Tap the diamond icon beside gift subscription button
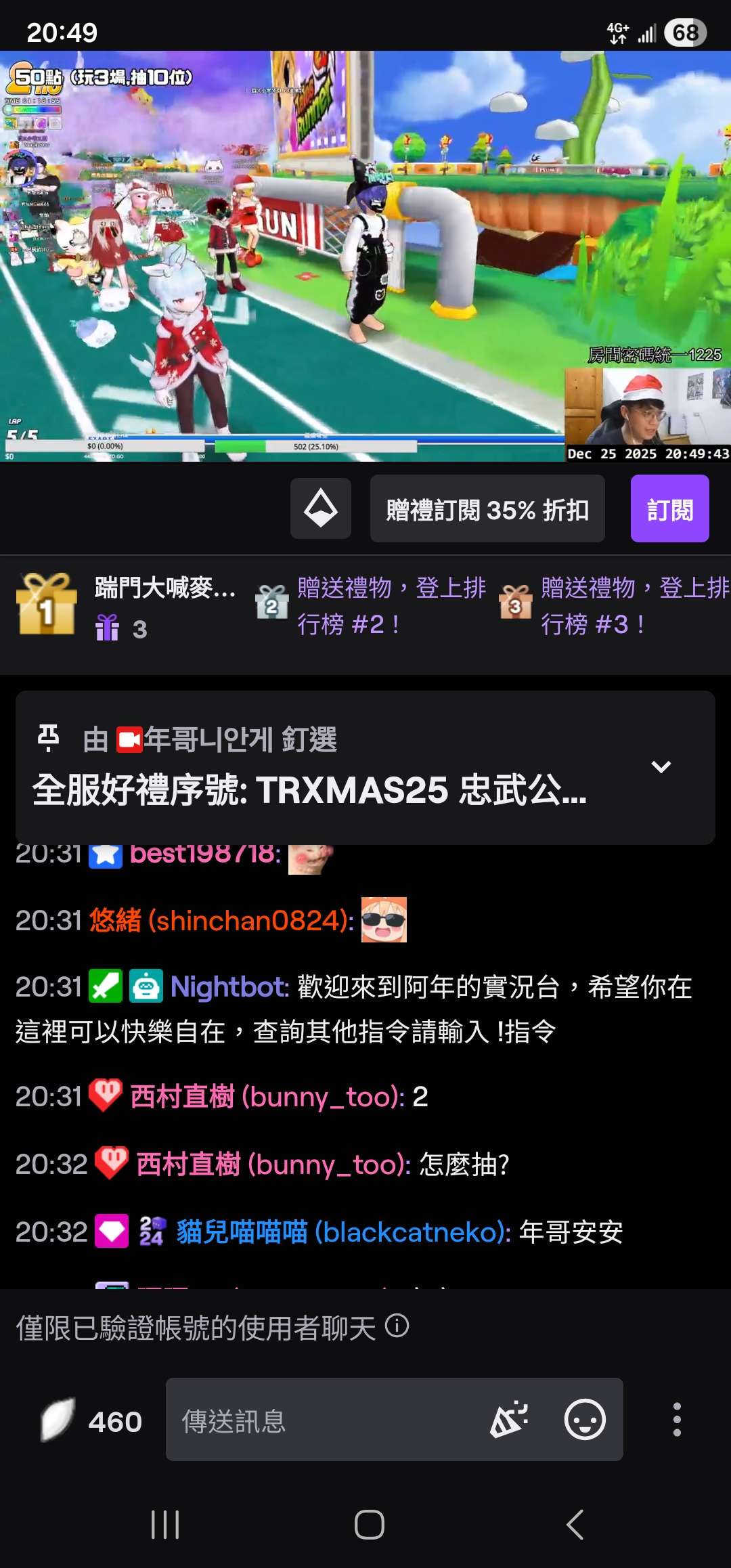 [320, 509]
